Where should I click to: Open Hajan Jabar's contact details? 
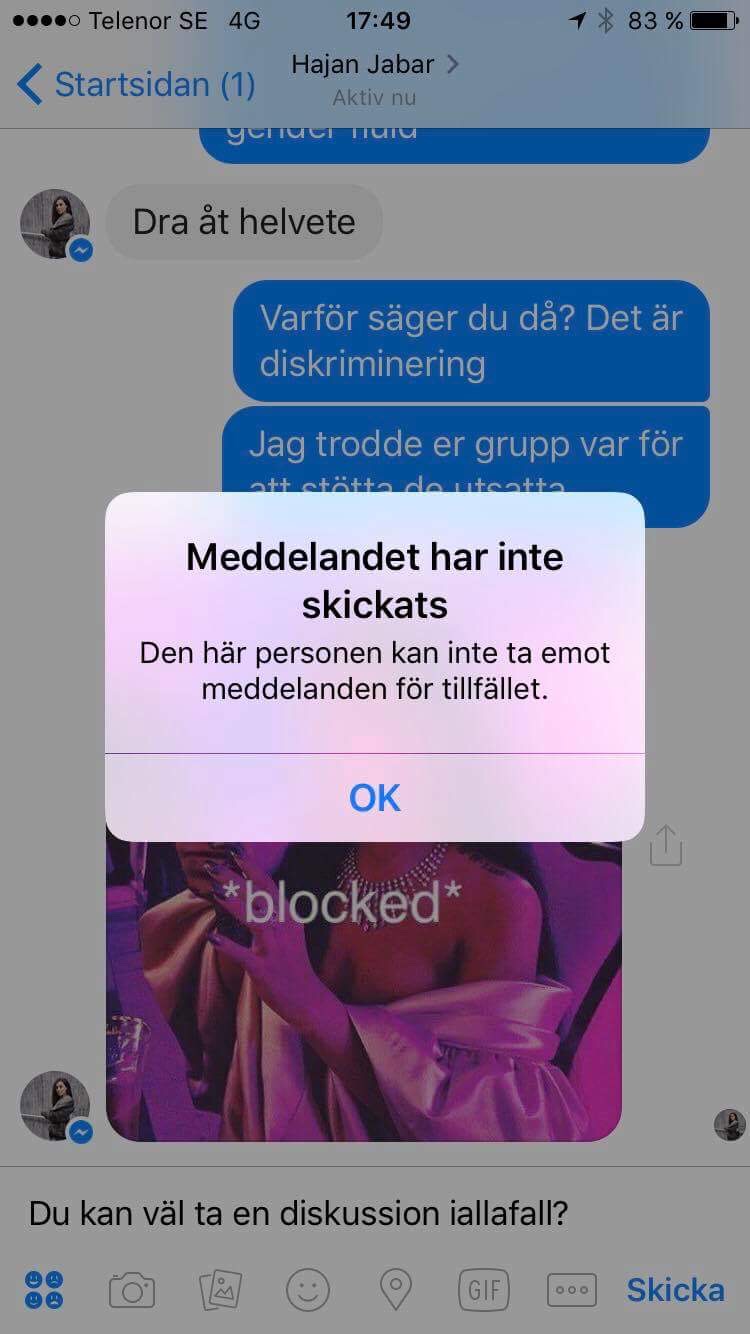(x=375, y=65)
